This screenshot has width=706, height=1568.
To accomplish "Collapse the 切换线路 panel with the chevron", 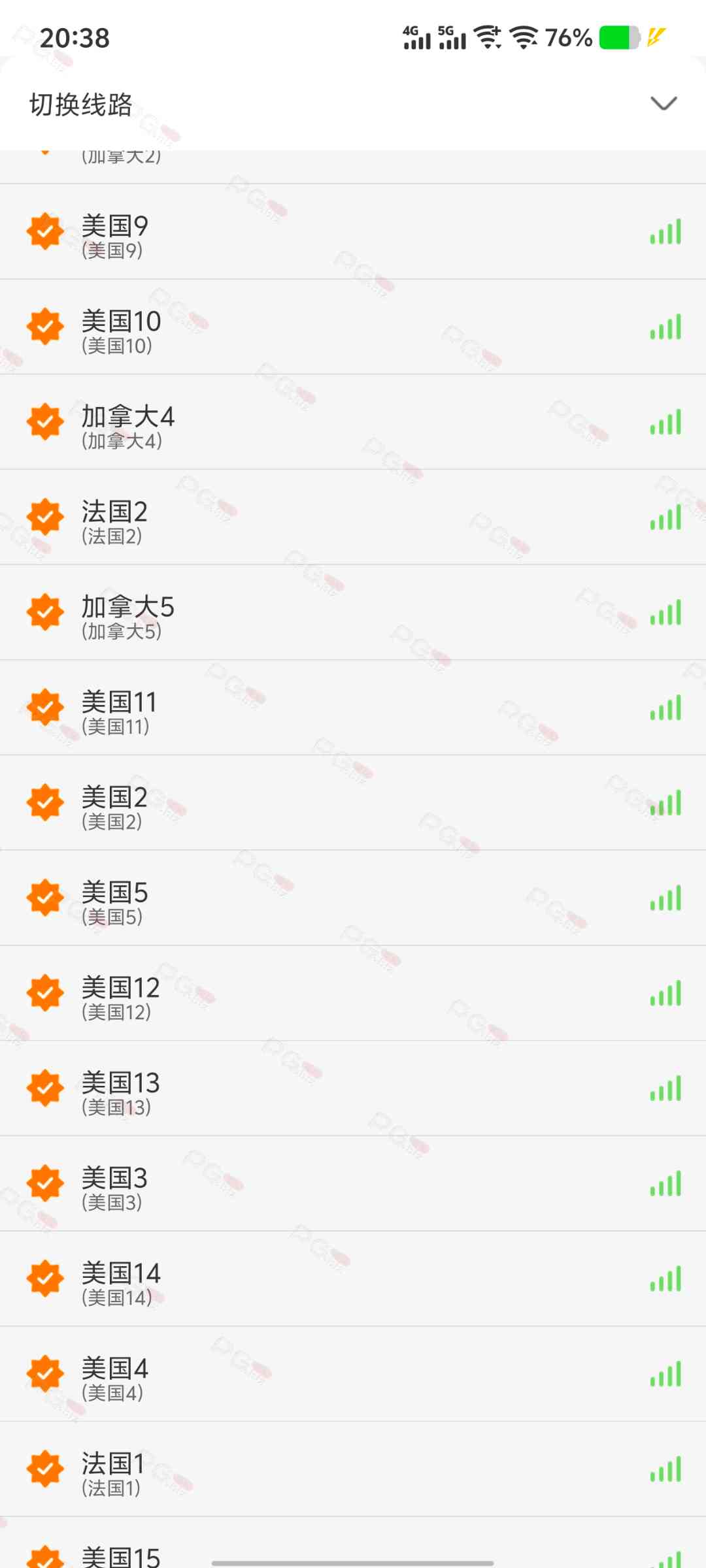I will tap(664, 104).
